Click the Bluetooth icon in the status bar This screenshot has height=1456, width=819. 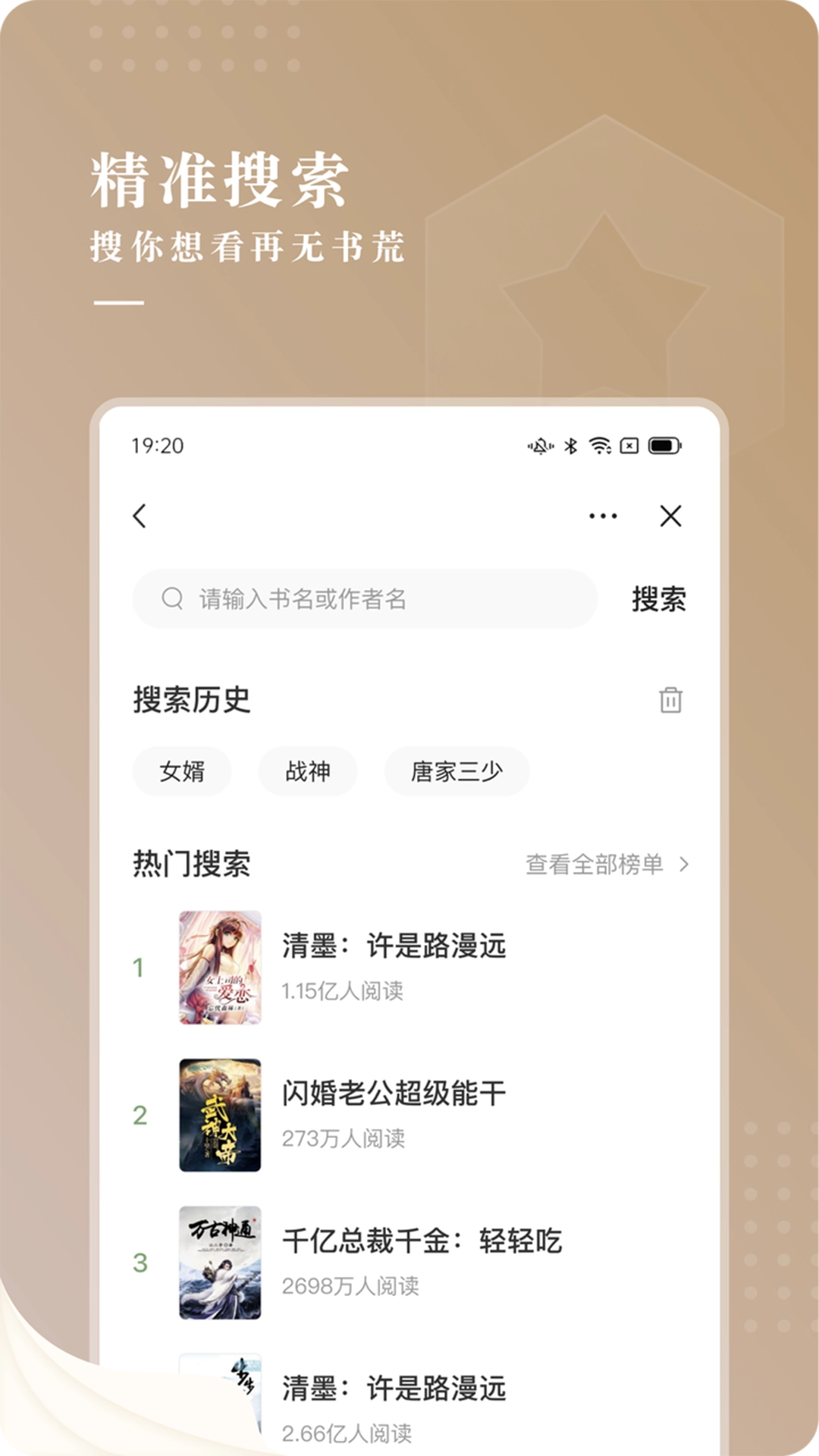click(570, 447)
